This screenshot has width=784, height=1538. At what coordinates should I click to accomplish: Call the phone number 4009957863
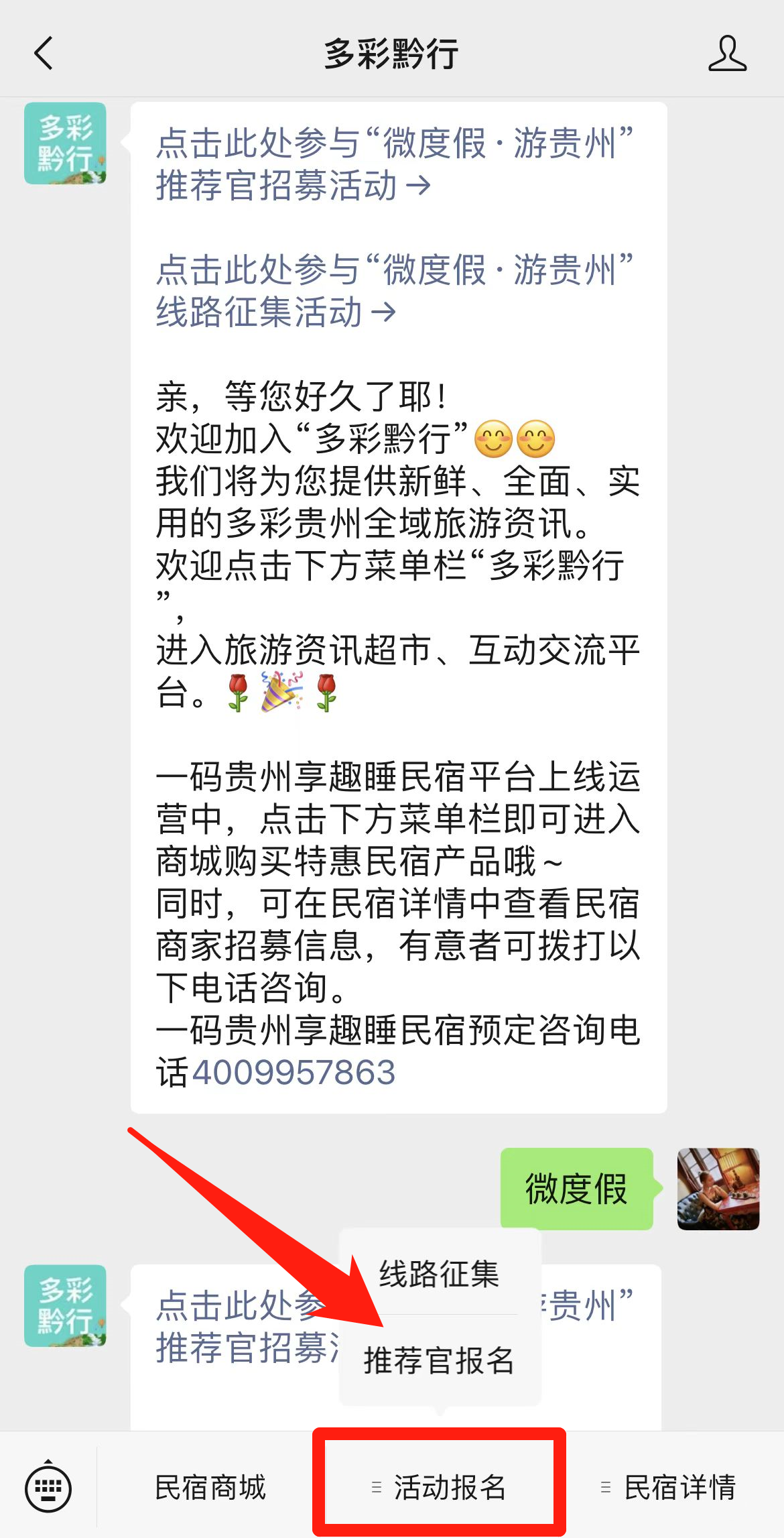pos(293,1073)
